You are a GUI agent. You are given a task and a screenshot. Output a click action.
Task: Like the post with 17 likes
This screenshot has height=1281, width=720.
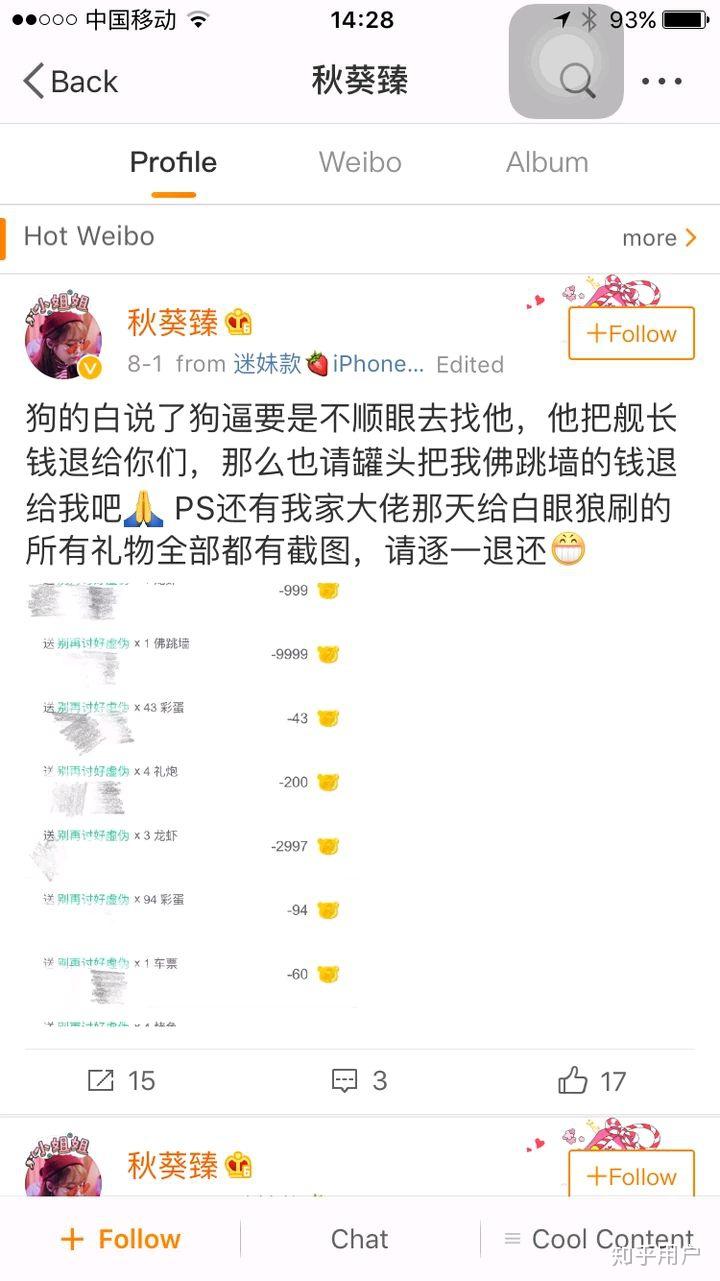[592, 1081]
